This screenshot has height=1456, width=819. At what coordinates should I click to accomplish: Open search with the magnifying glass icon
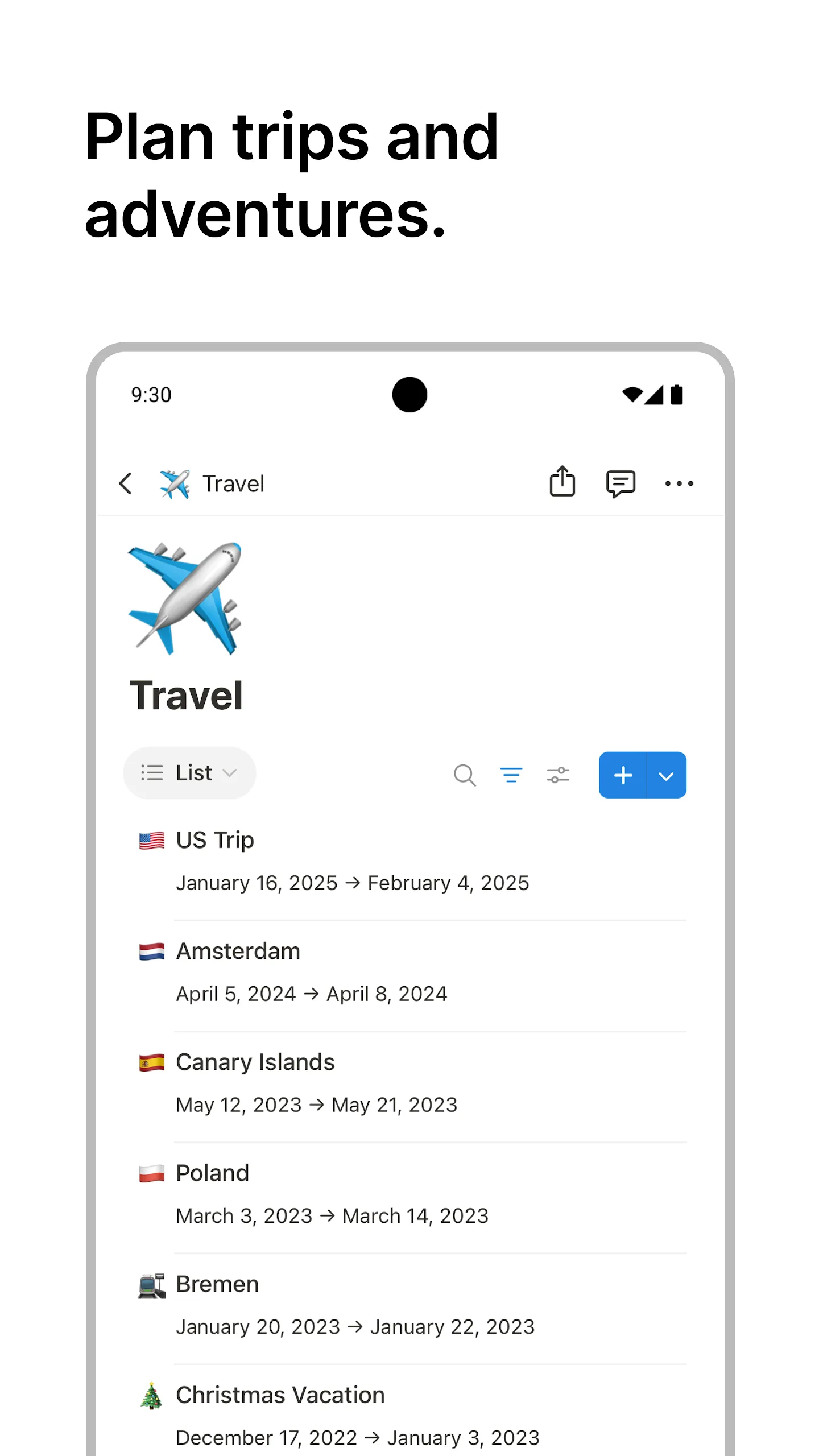click(x=465, y=775)
